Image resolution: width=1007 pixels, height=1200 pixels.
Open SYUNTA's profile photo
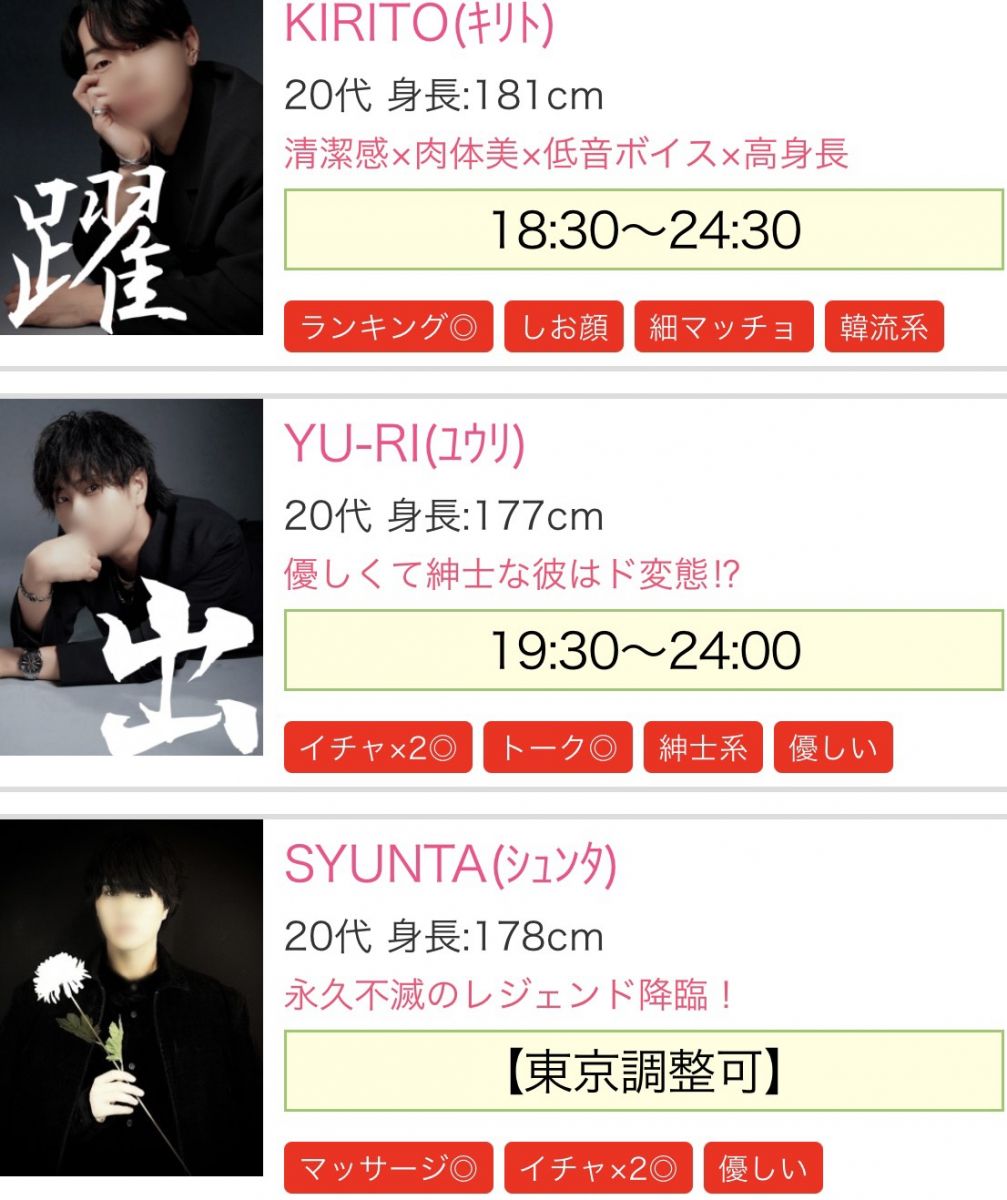click(x=131, y=997)
